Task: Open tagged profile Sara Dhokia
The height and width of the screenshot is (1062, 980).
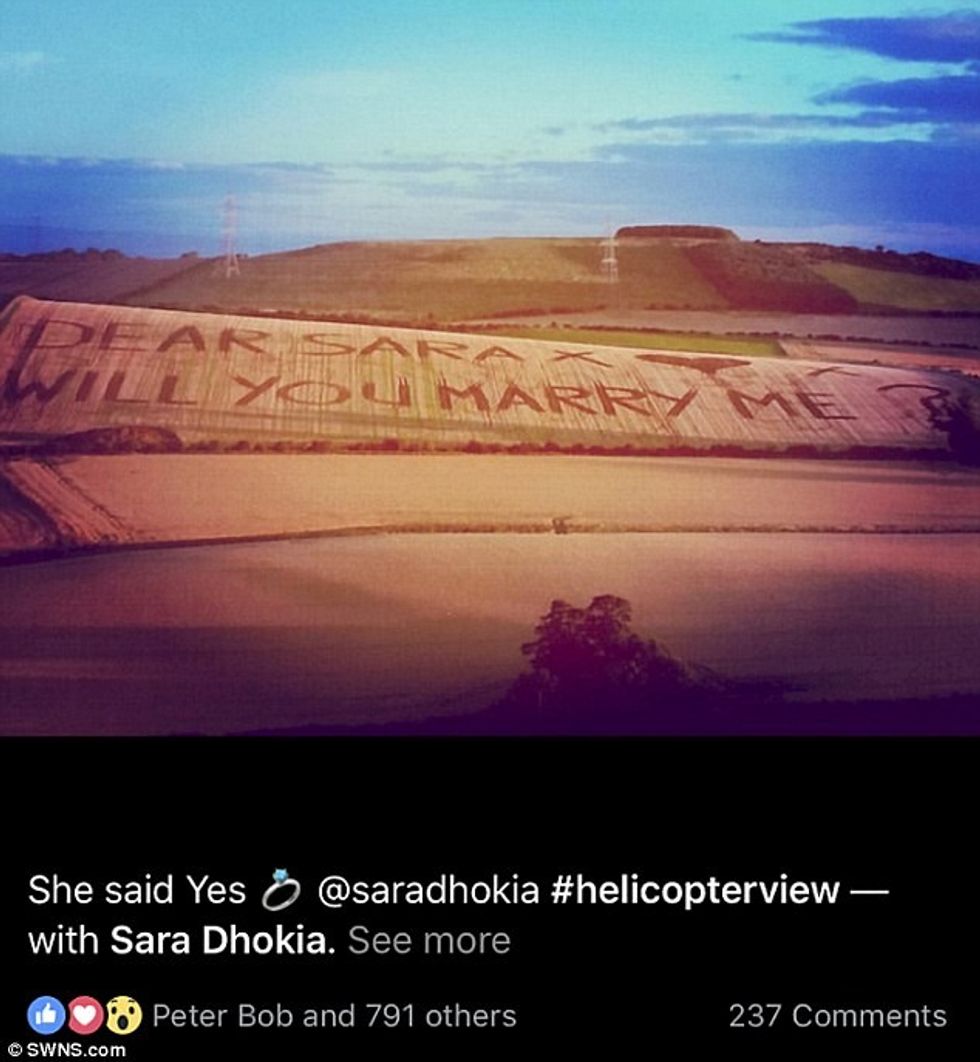Action: [x=220, y=941]
